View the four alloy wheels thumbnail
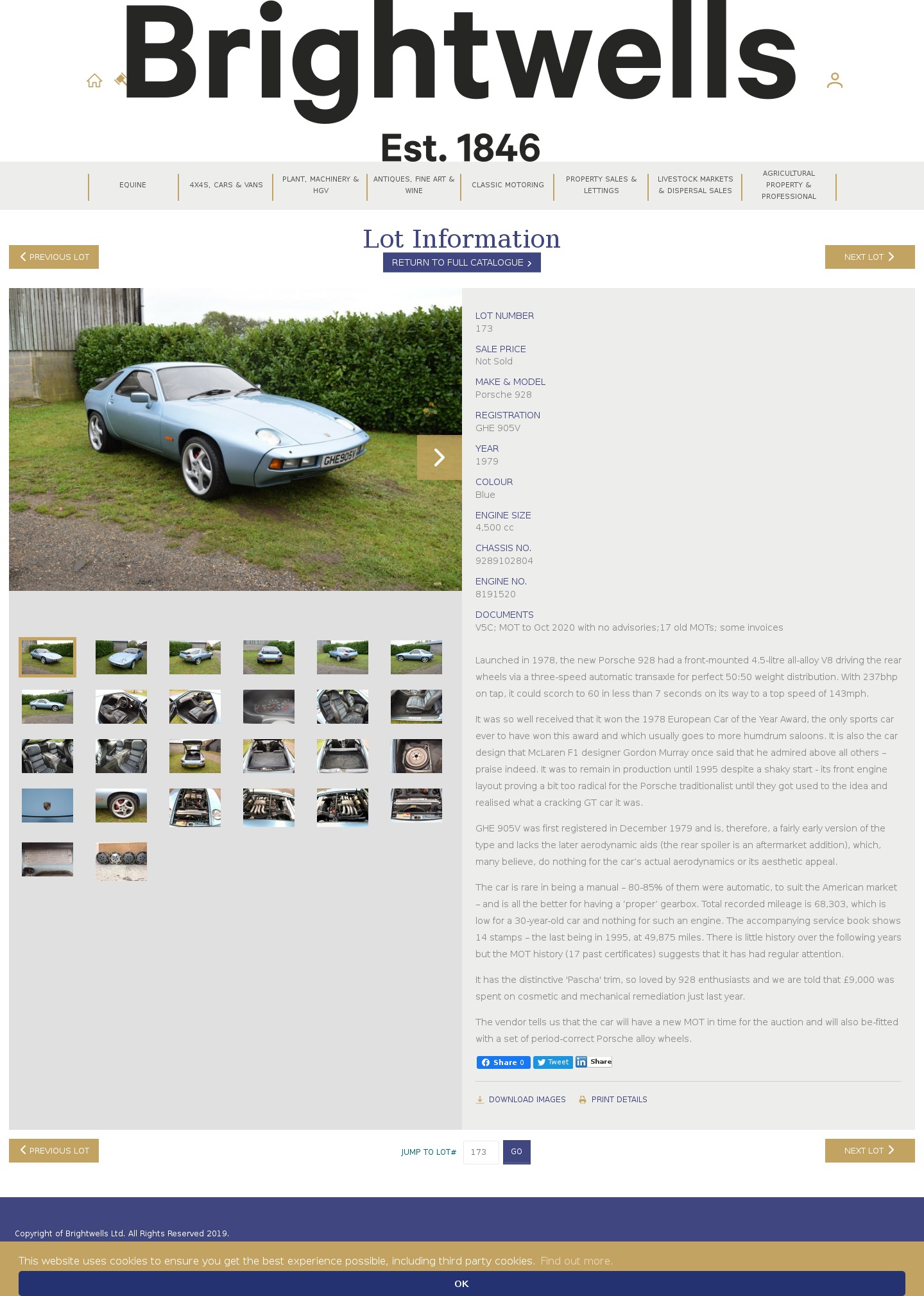The image size is (924, 1296). tap(121, 861)
